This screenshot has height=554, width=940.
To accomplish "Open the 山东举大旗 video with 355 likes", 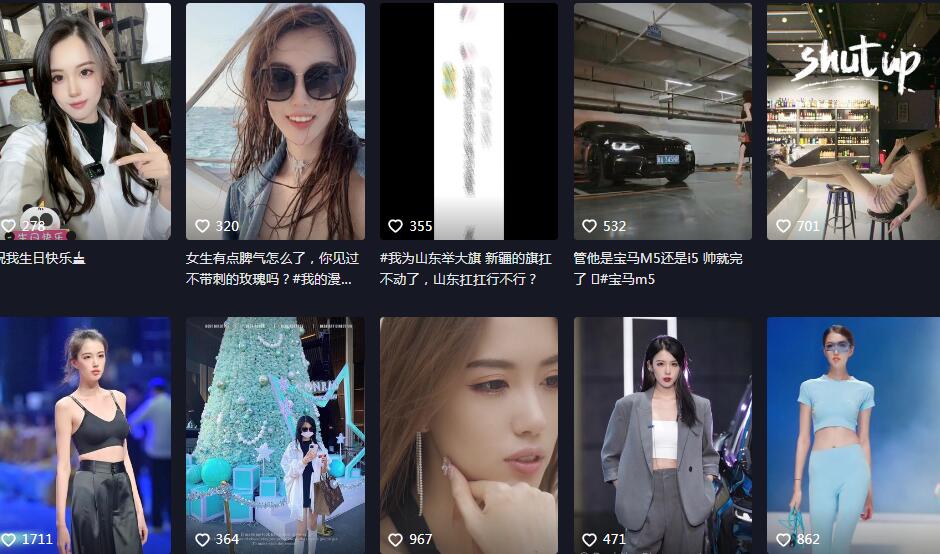I will 468,120.
